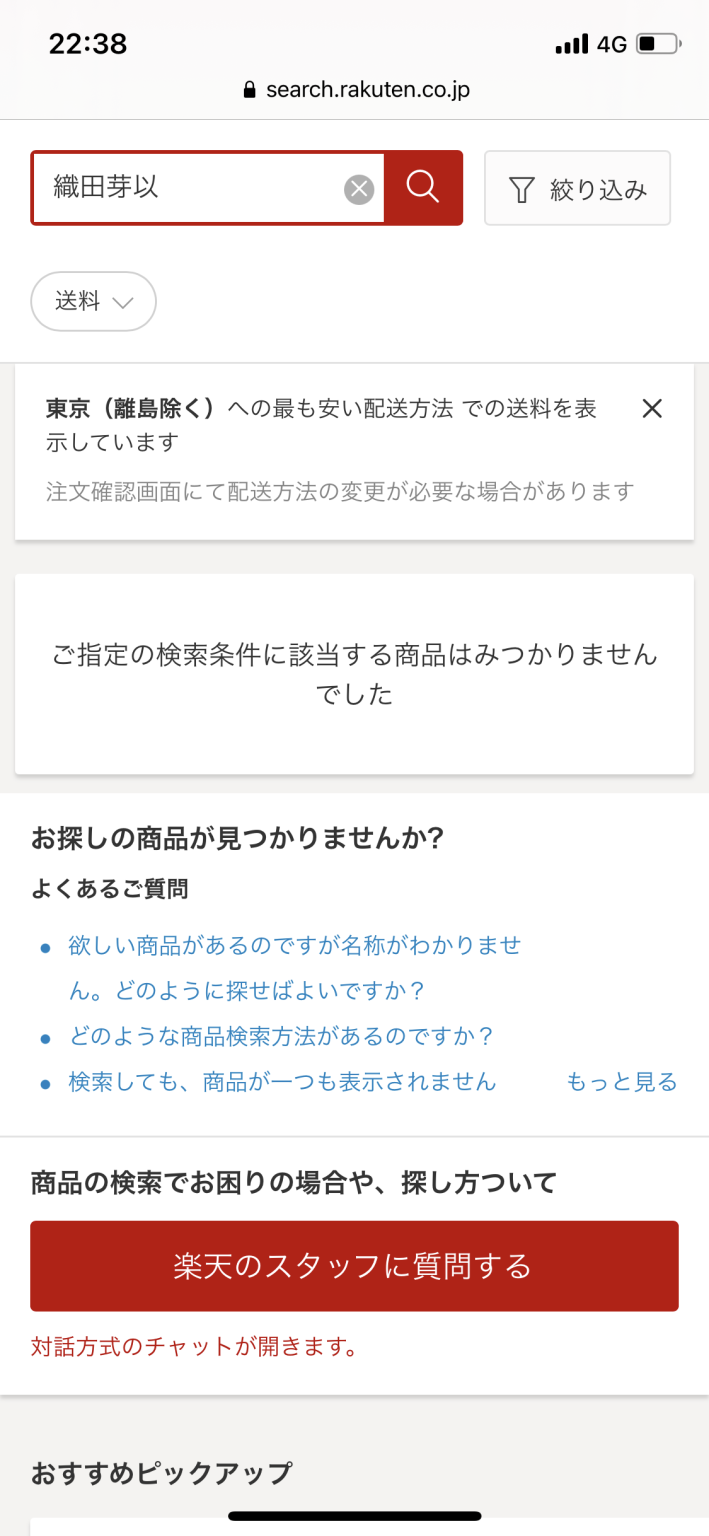Image resolution: width=709 pixels, height=1536 pixels.
Task: Tap the search.rakuten.co.jp address bar
Action: point(356,90)
